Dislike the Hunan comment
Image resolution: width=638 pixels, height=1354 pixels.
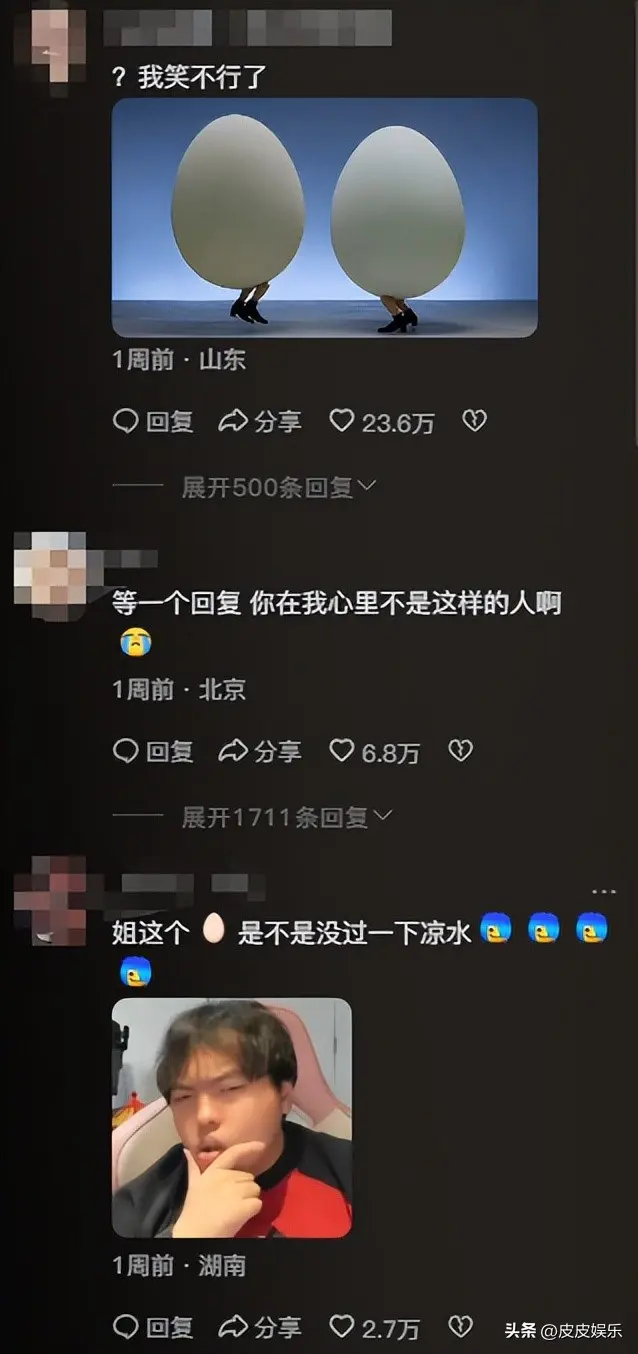click(459, 1327)
